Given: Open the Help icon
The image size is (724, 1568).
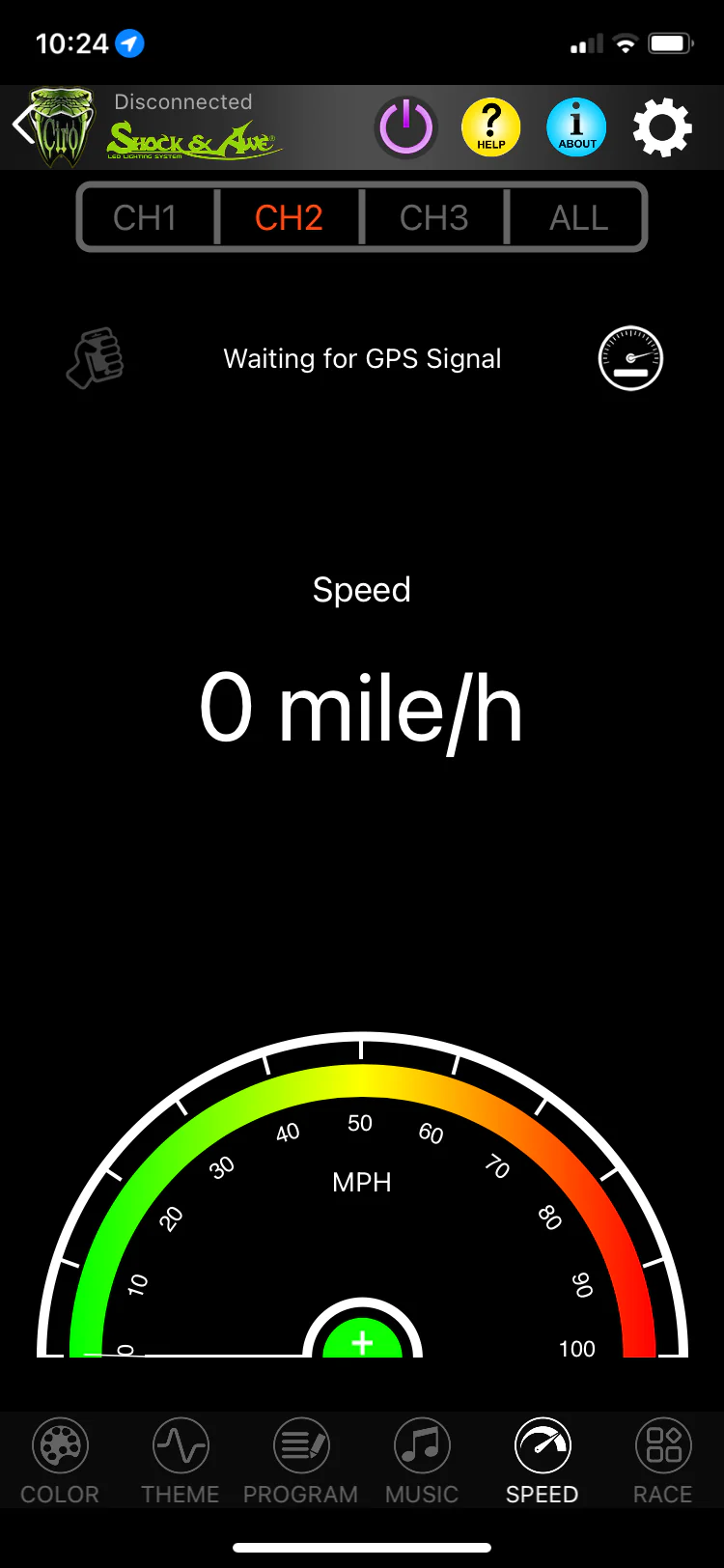Looking at the screenshot, I should pyautogui.click(x=490, y=127).
